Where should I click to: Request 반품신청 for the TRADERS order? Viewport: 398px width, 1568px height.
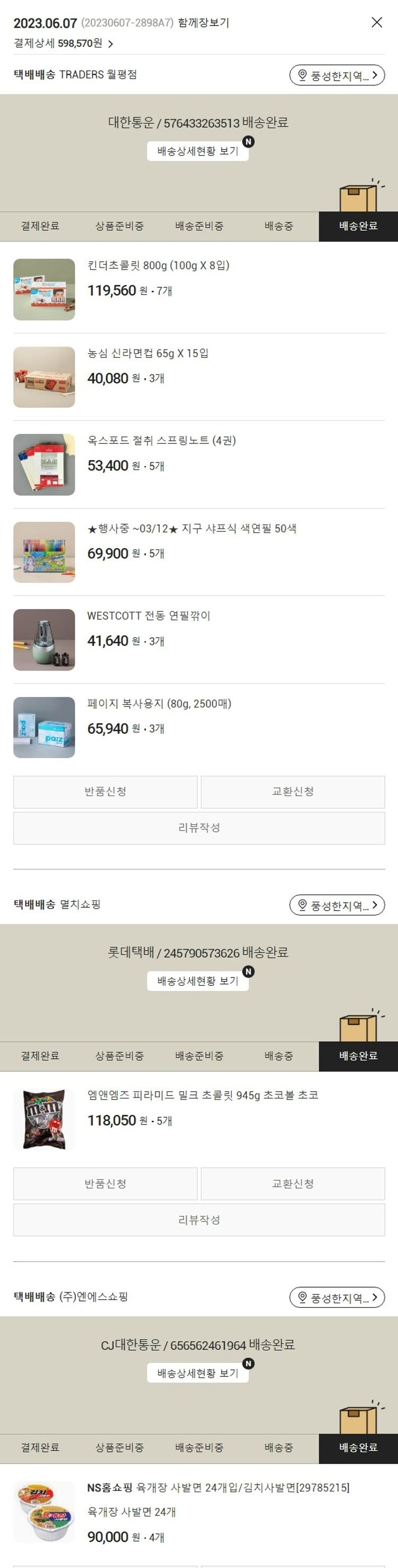pos(105,791)
